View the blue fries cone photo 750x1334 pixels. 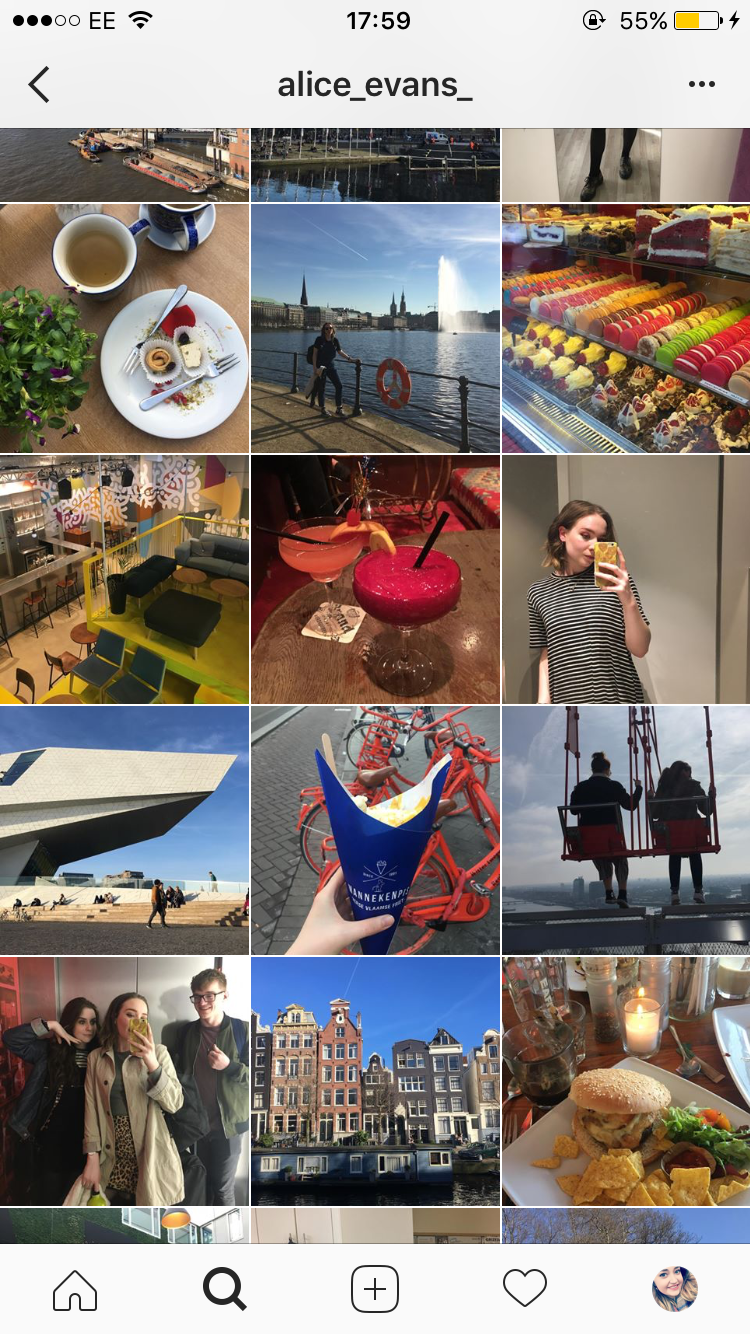[x=375, y=831]
